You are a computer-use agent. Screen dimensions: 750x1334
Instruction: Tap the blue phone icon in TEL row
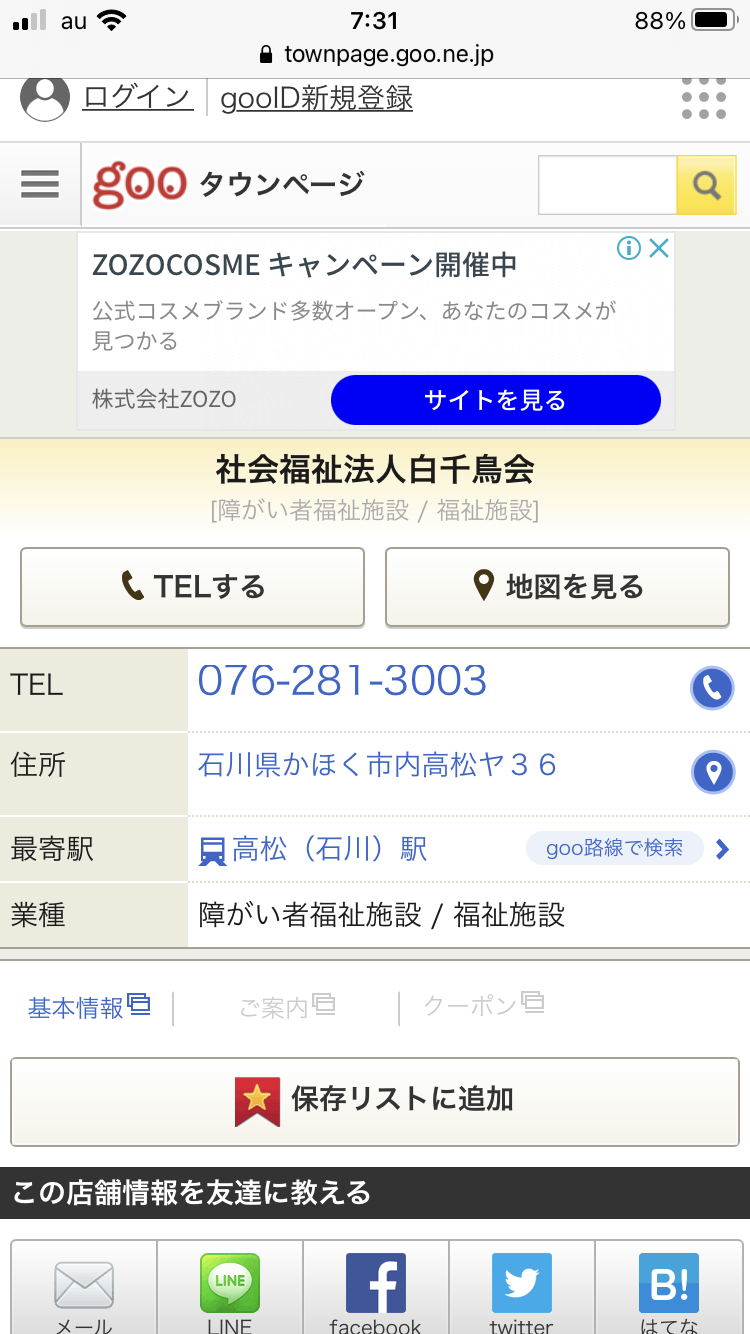(712, 688)
